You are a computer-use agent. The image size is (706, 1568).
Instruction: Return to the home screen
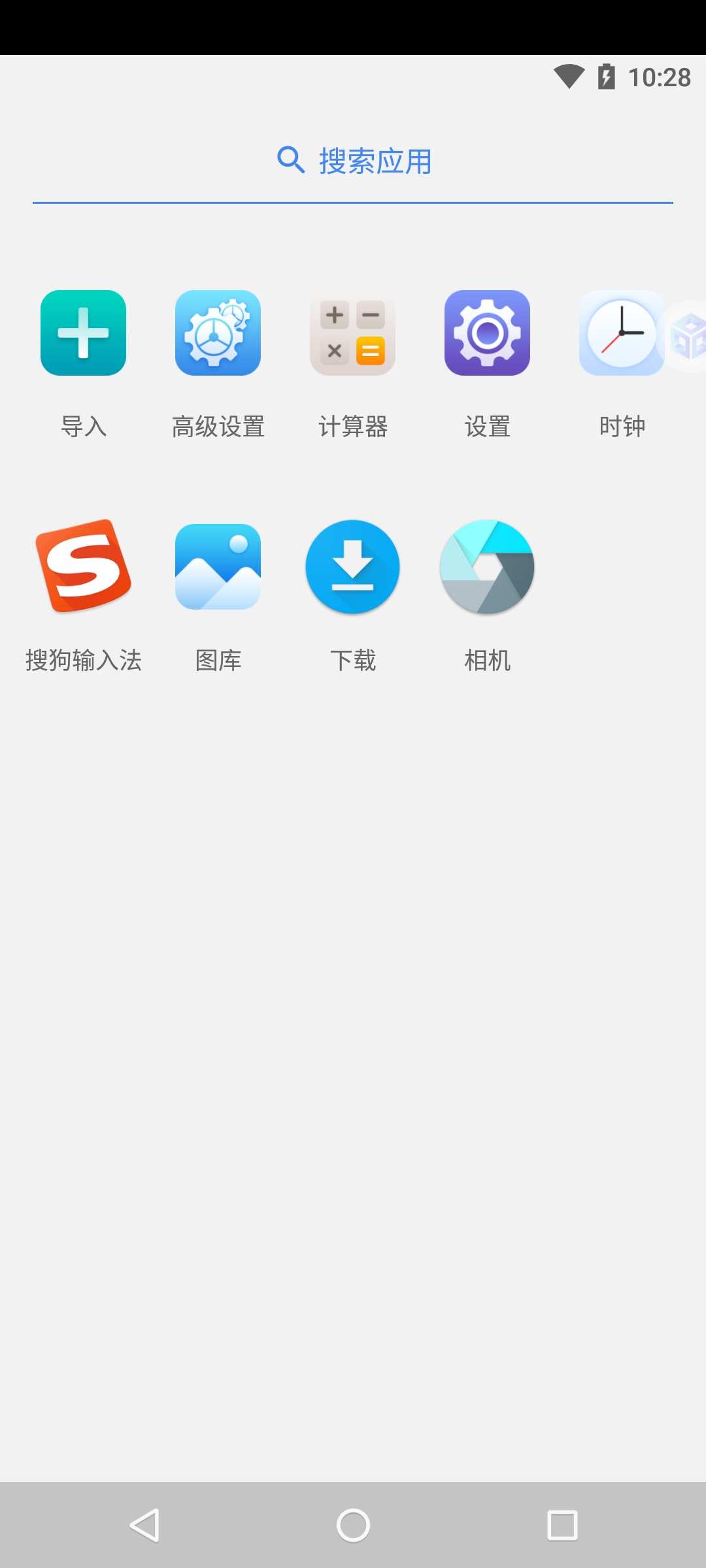point(353,1526)
